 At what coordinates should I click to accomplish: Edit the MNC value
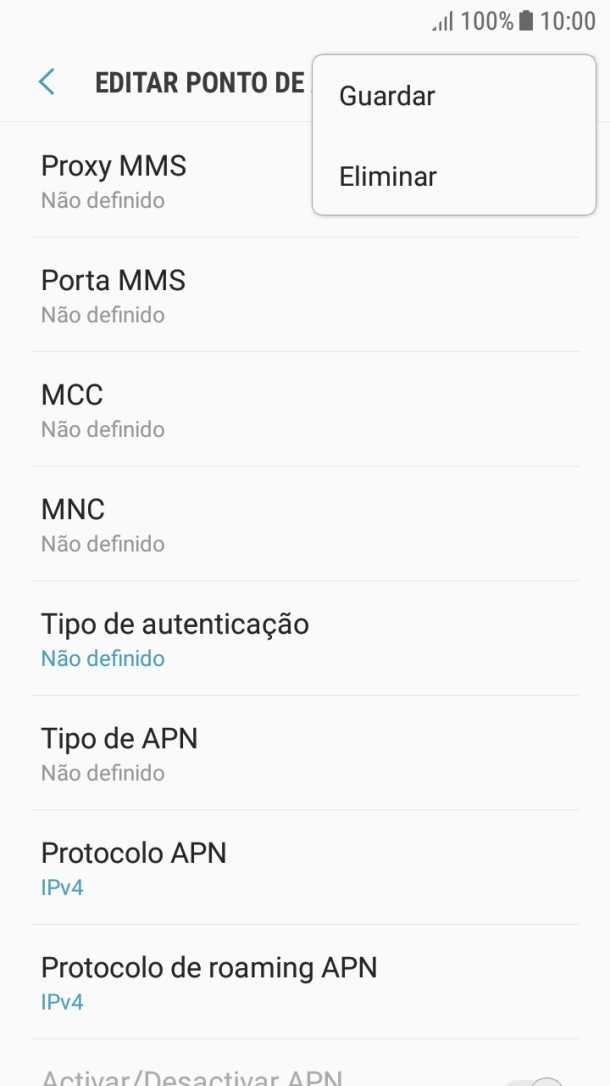(304, 524)
